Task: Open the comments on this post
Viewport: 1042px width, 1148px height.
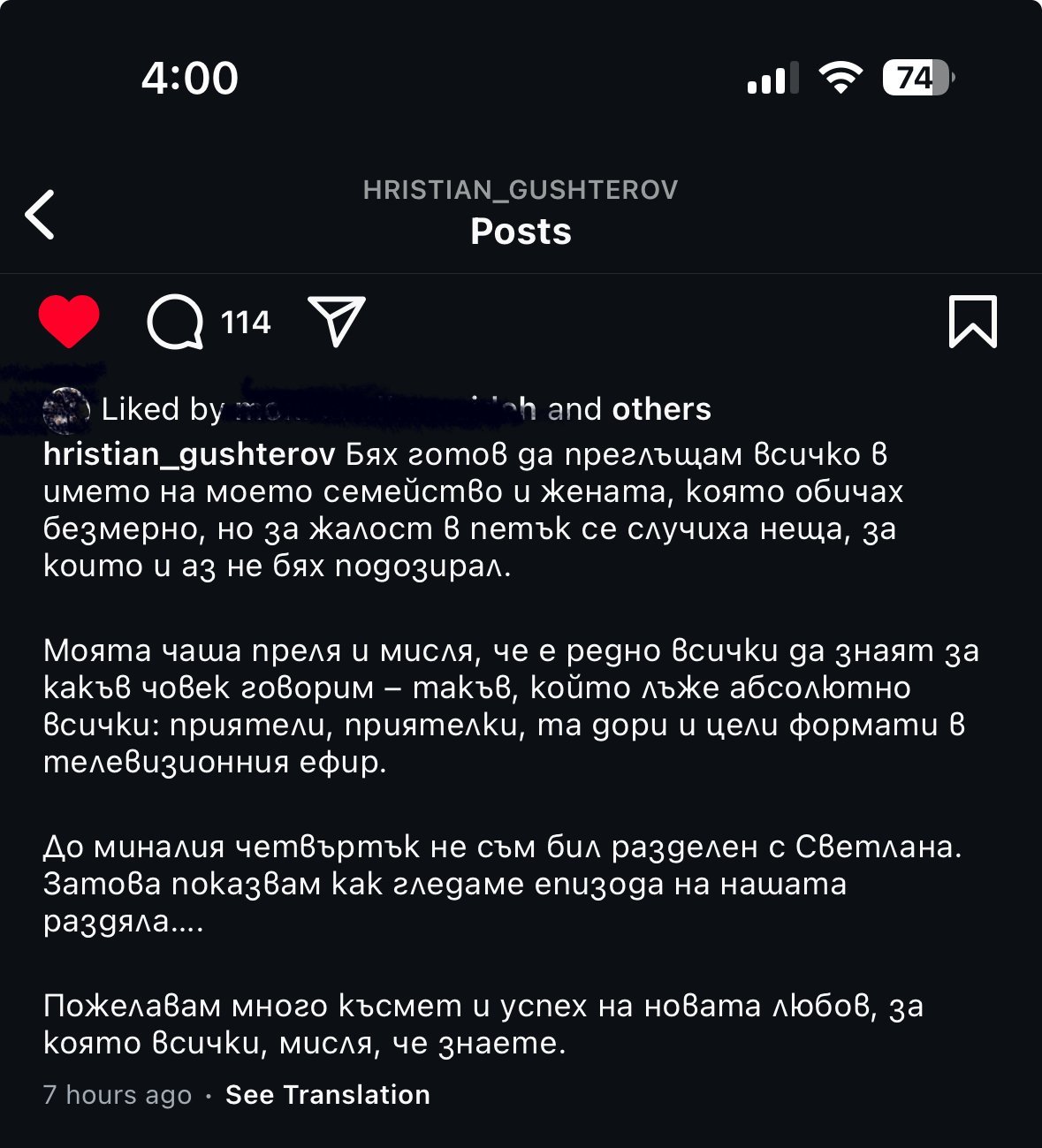Action: pyautogui.click(x=175, y=322)
